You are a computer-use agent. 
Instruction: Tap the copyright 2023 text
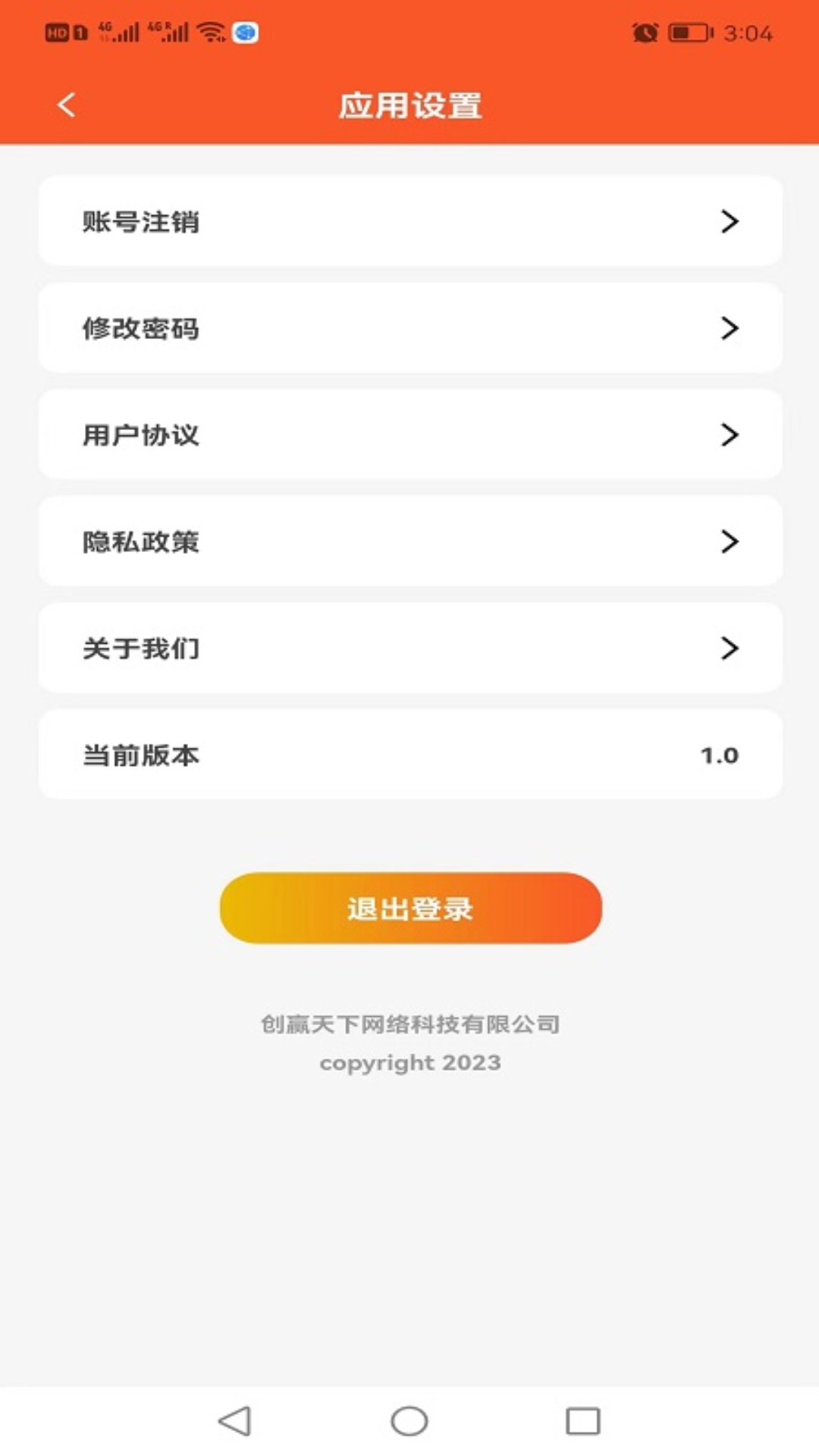(409, 1063)
